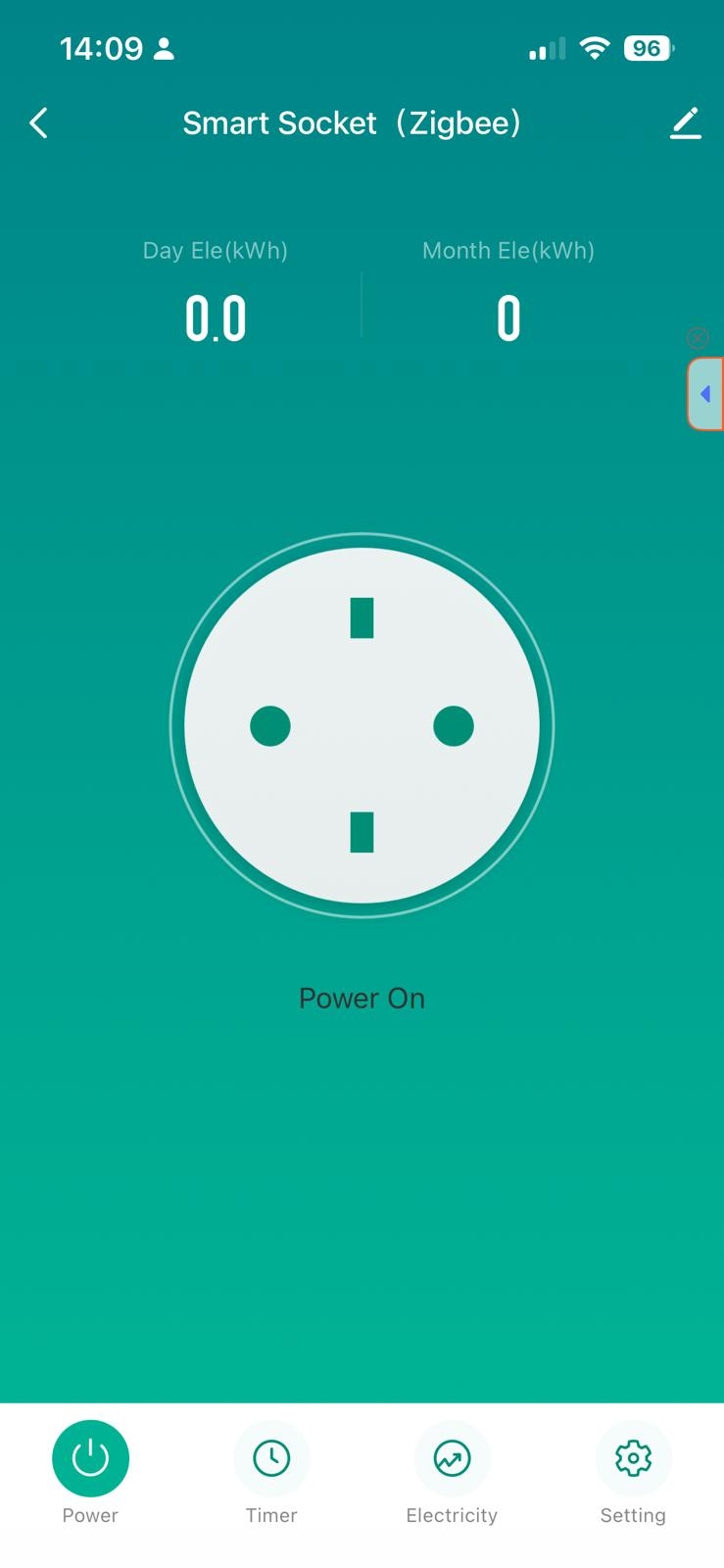Toggle the socket power off
This screenshot has height=1568, width=724.
click(x=362, y=725)
